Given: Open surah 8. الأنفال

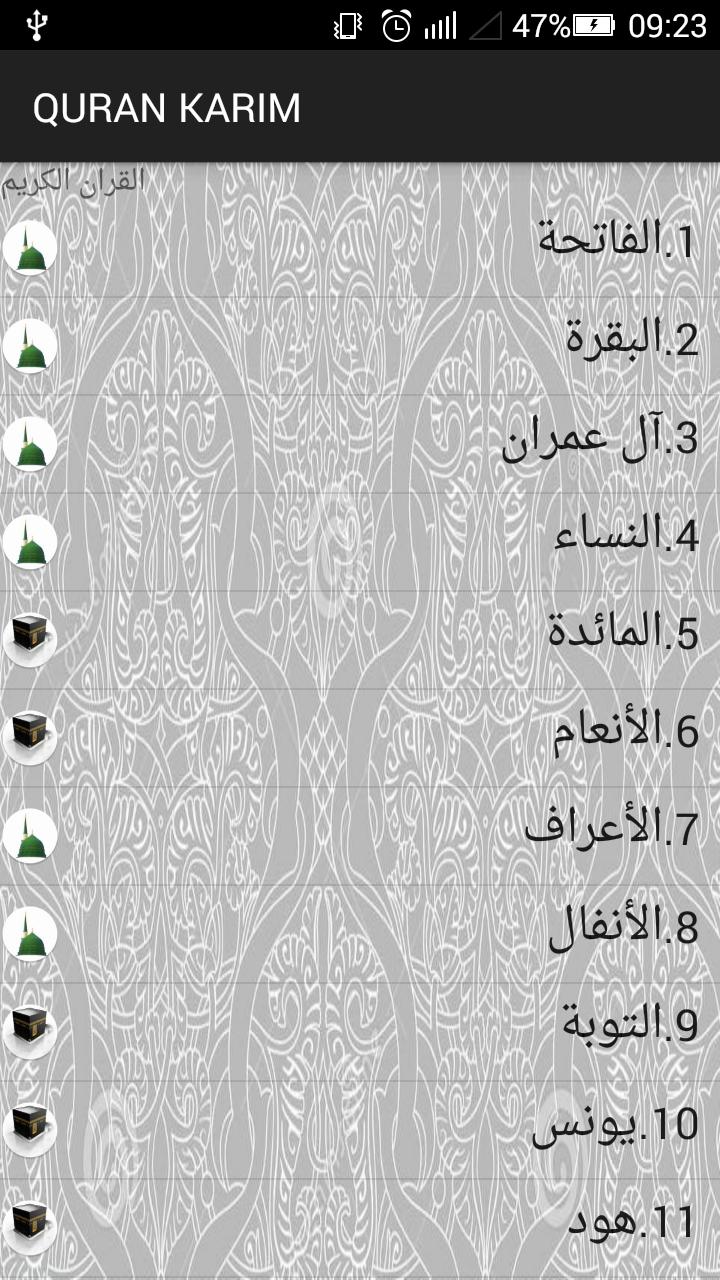Looking at the screenshot, I should click(x=622, y=928).
